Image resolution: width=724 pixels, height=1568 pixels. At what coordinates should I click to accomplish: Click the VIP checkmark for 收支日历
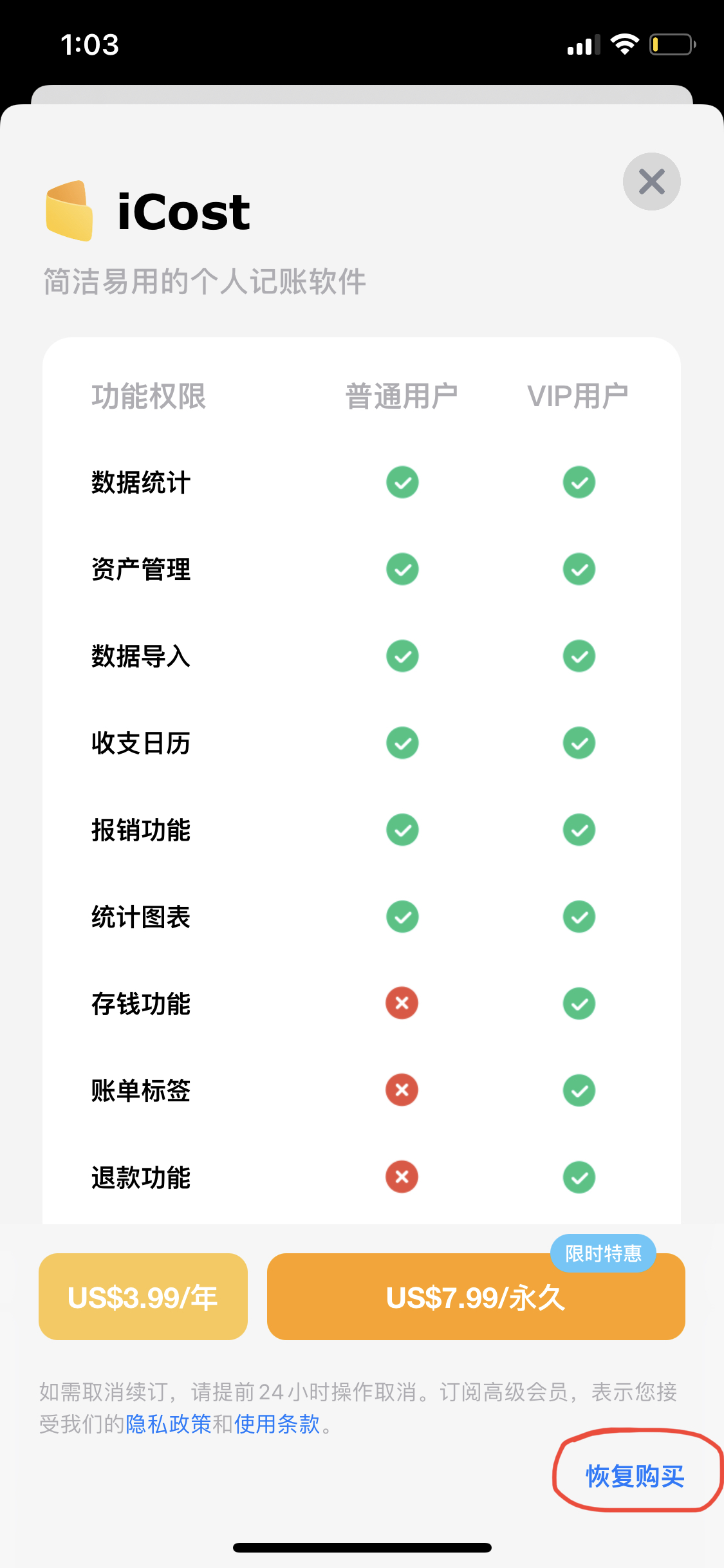578,743
